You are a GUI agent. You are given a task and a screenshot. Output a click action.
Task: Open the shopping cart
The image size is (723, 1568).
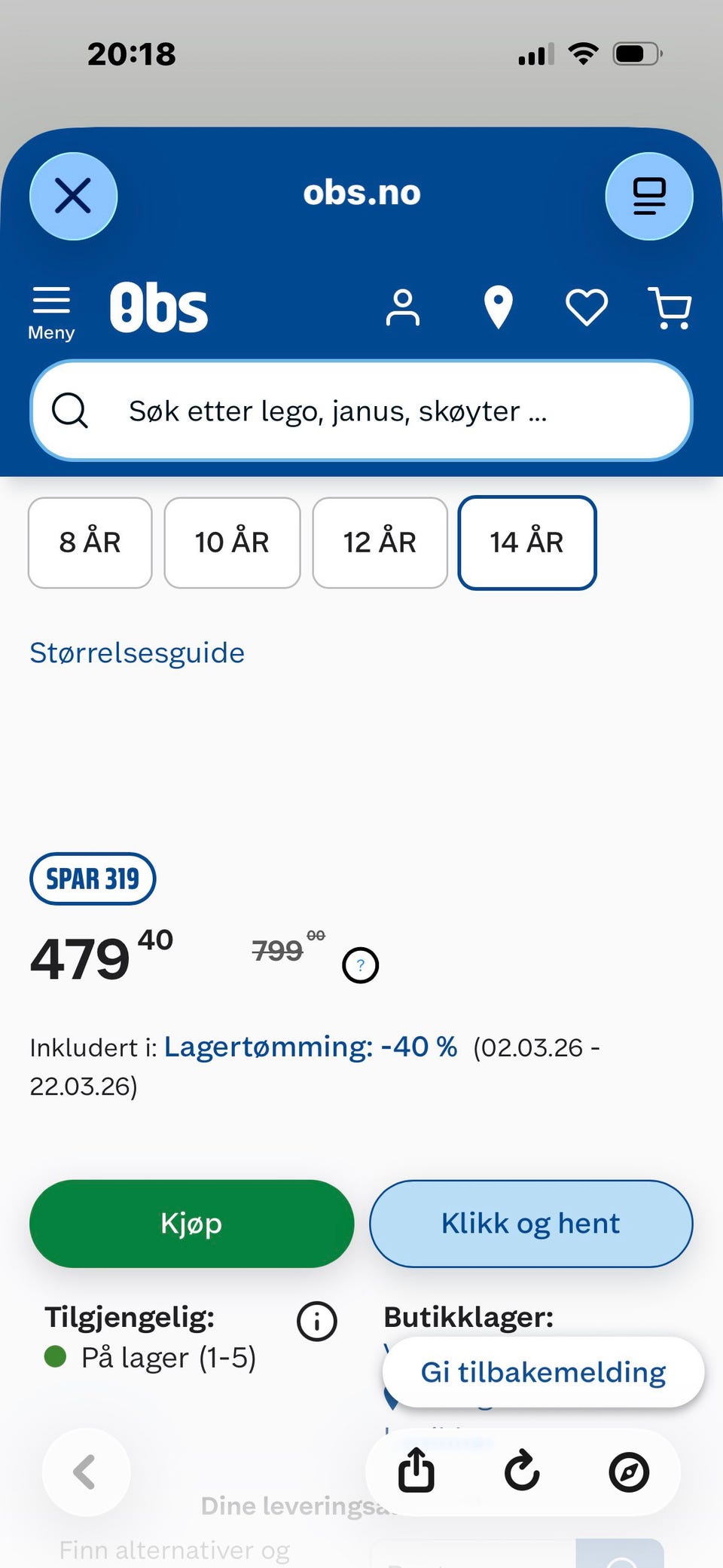click(670, 307)
